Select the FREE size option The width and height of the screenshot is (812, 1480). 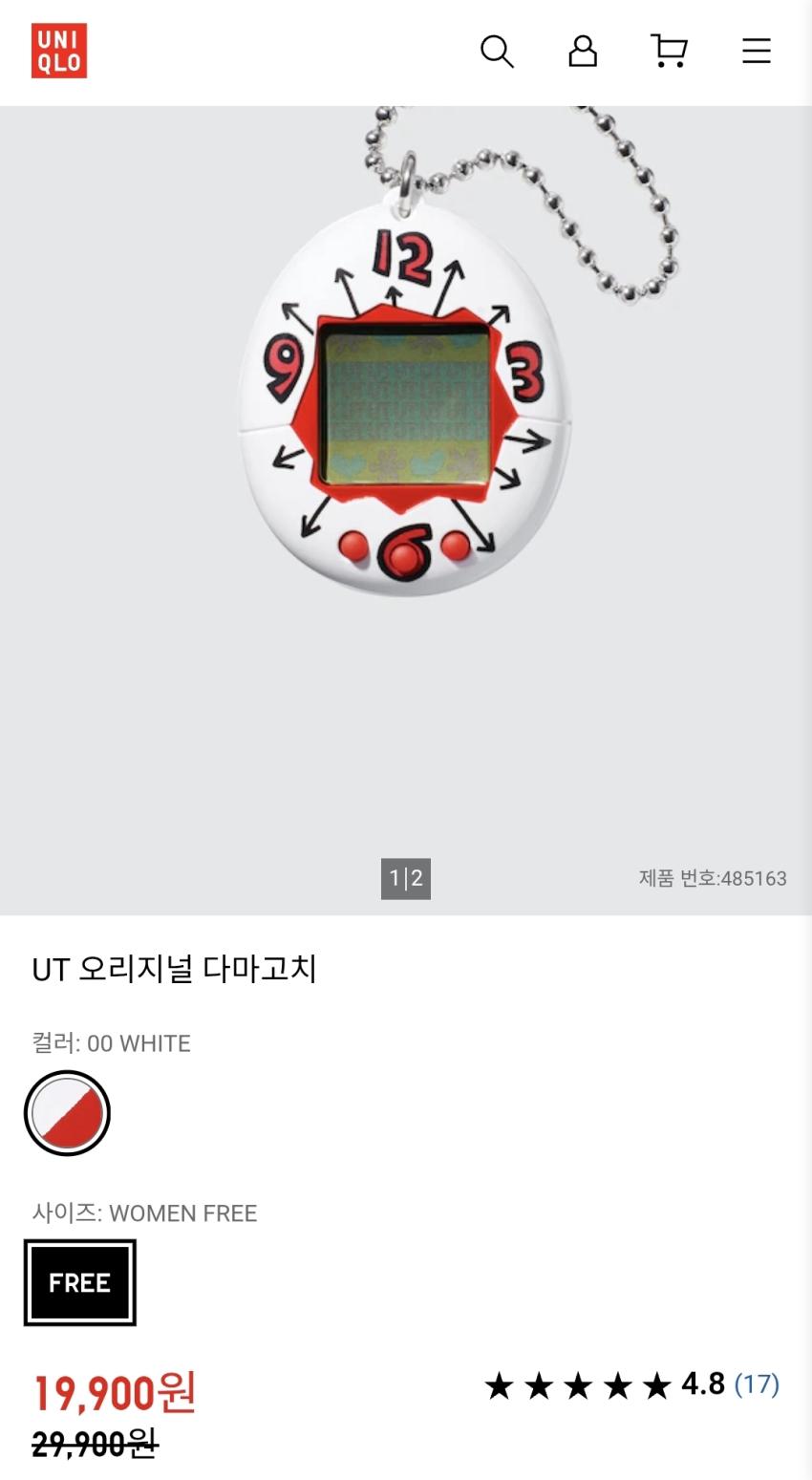point(80,1282)
